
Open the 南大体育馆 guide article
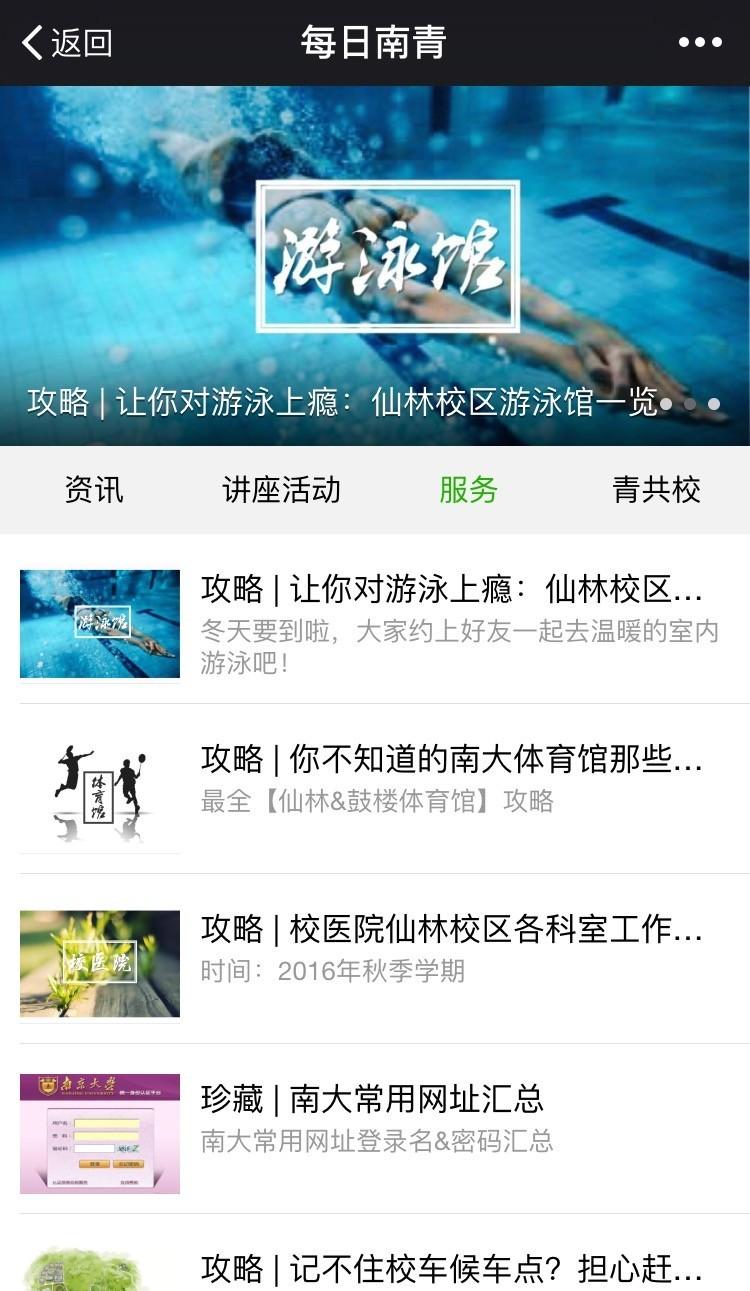tap(450, 780)
